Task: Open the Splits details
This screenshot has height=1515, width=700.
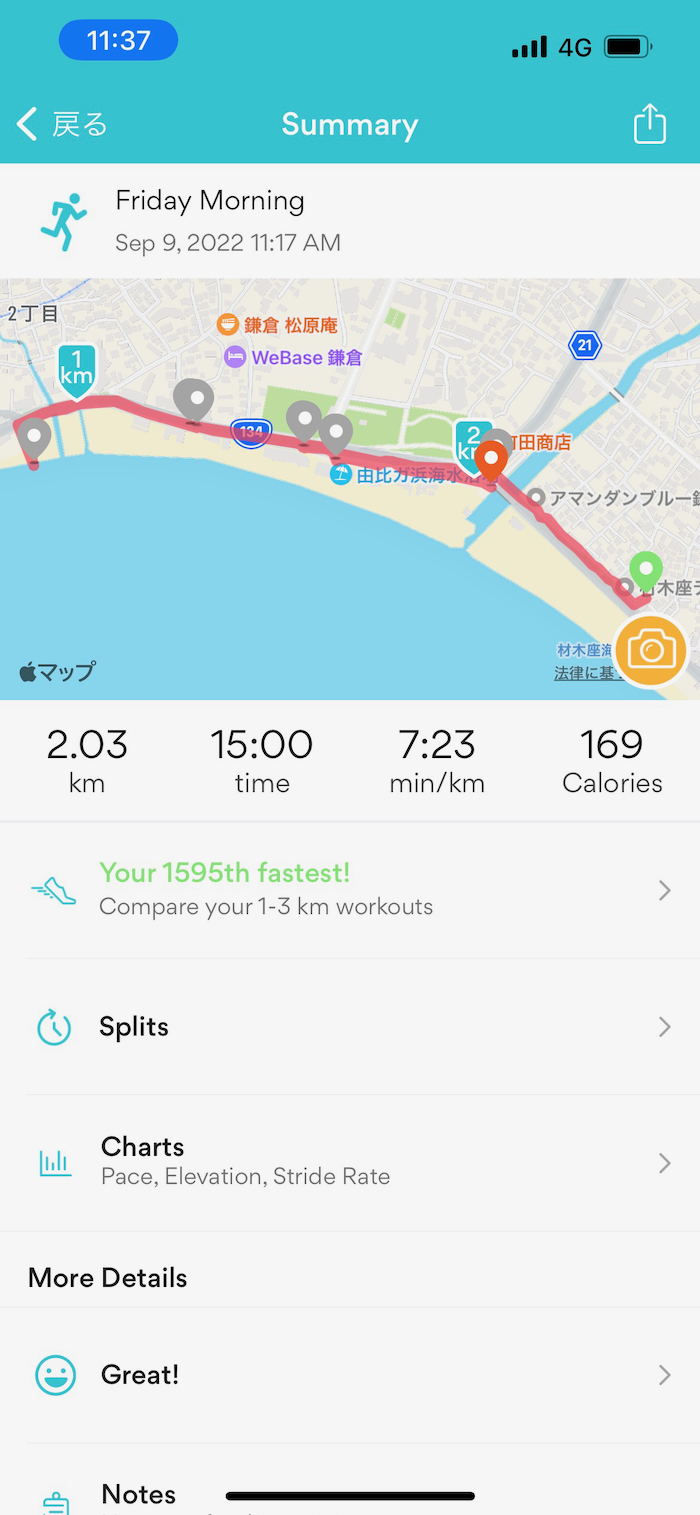Action: pos(350,1027)
